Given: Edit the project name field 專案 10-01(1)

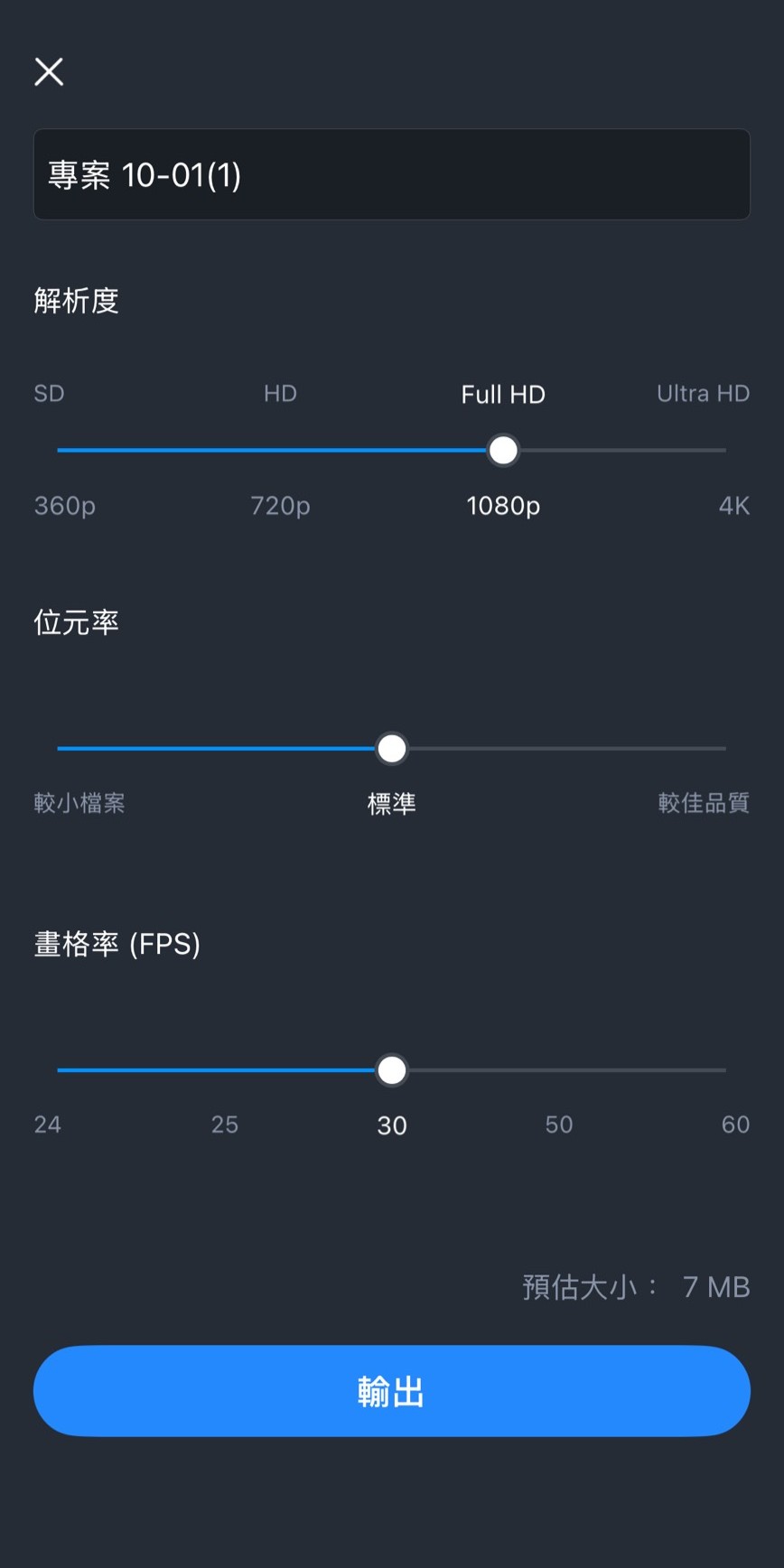Looking at the screenshot, I should (392, 173).
